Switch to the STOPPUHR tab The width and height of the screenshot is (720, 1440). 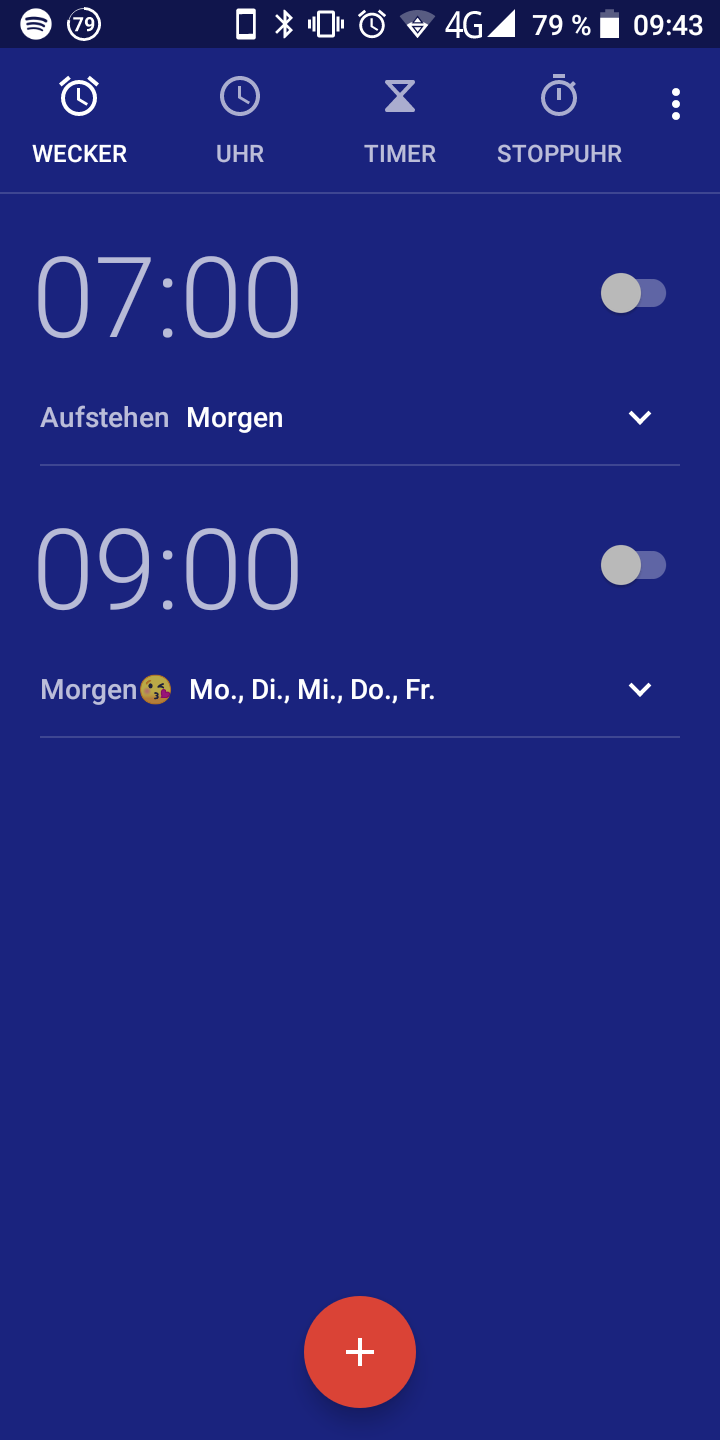[x=559, y=122]
